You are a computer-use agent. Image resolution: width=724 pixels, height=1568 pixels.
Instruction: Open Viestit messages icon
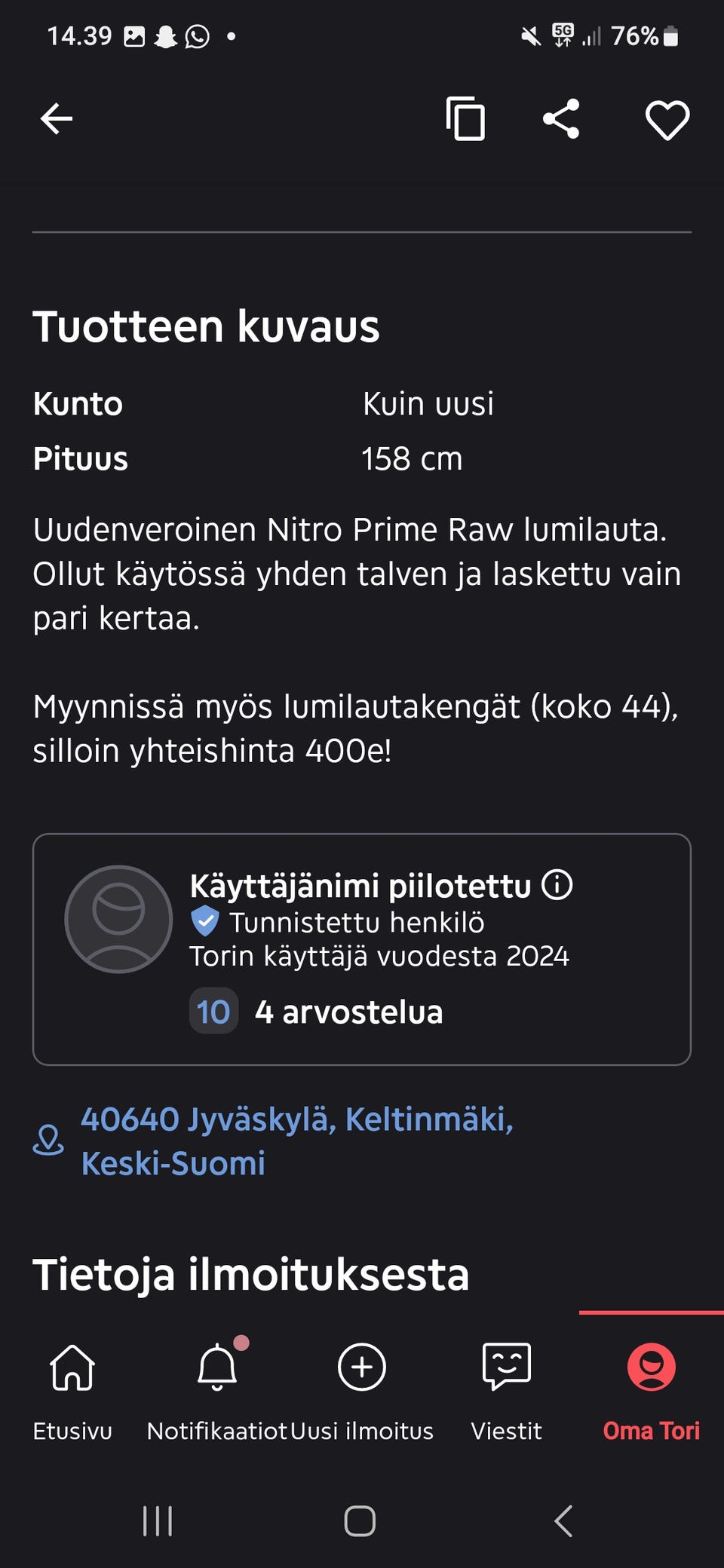[x=505, y=1367]
